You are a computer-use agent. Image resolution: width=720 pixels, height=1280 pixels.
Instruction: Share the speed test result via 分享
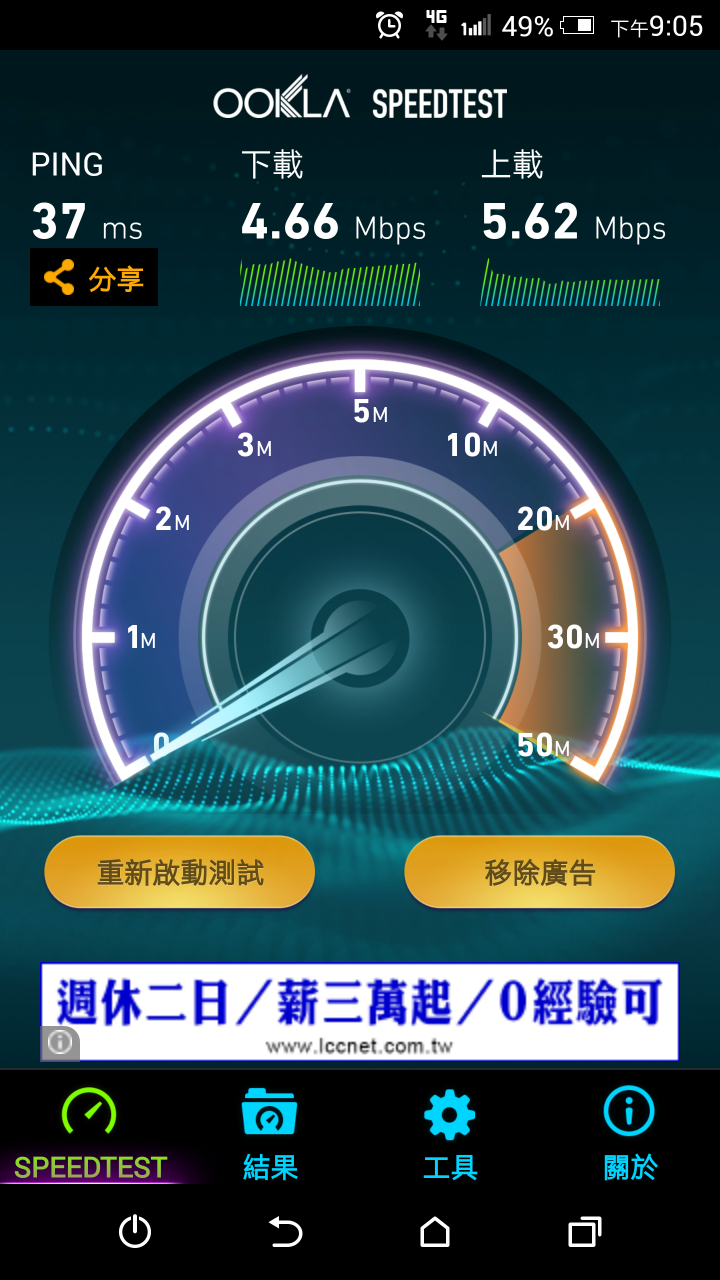(x=94, y=277)
